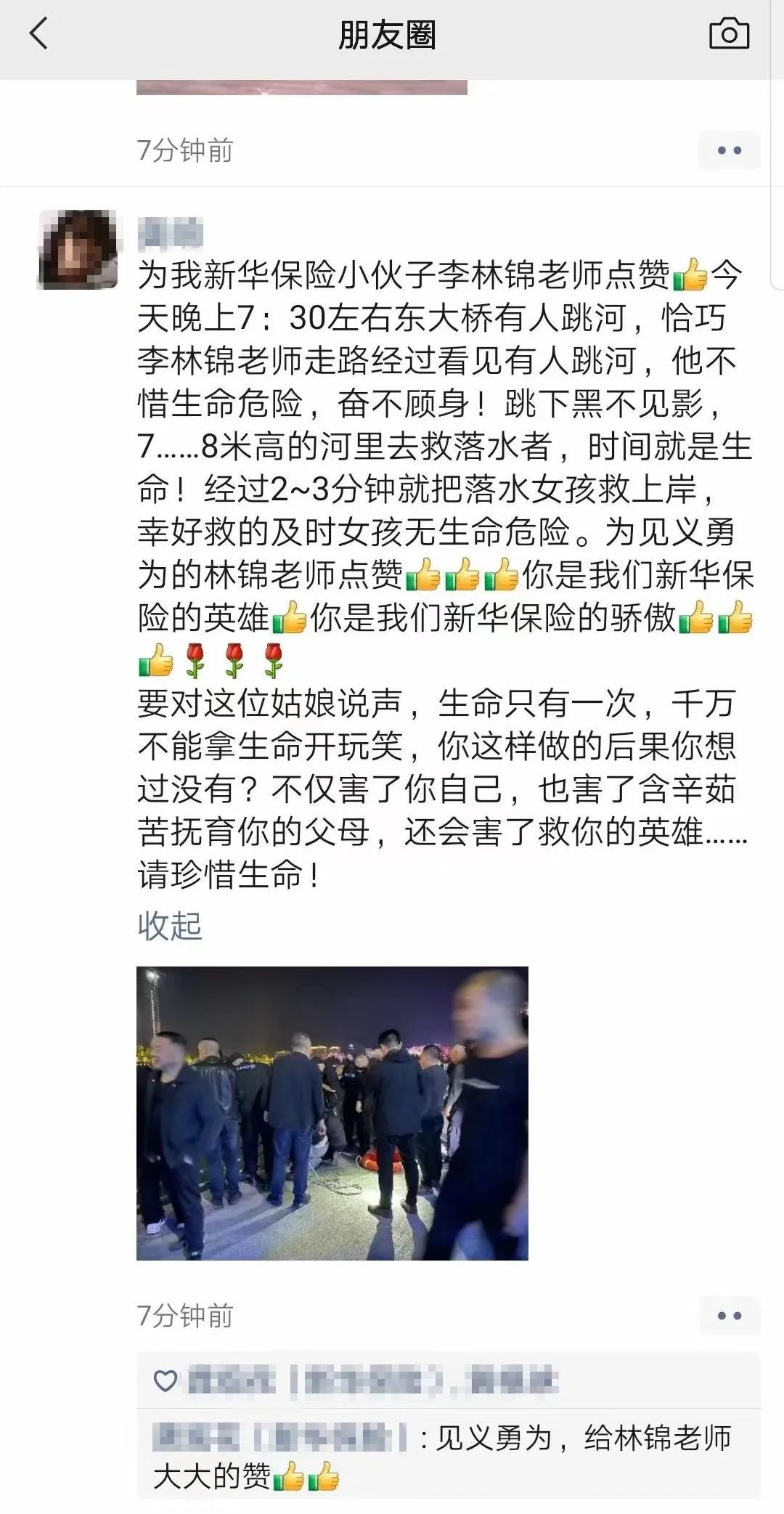
Task: View the night crowd photo
Action: pos(332,1113)
